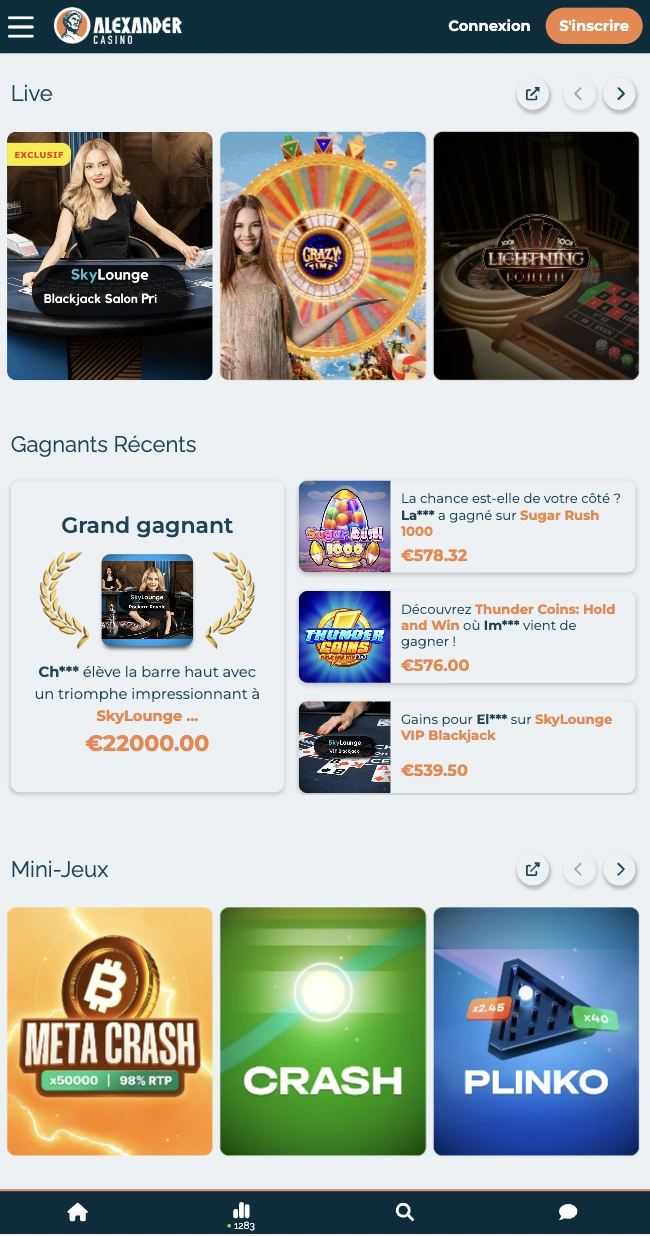The height and width of the screenshot is (1236, 650).
Task: Open the live chat tab
Action: [x=568, y=1212]
